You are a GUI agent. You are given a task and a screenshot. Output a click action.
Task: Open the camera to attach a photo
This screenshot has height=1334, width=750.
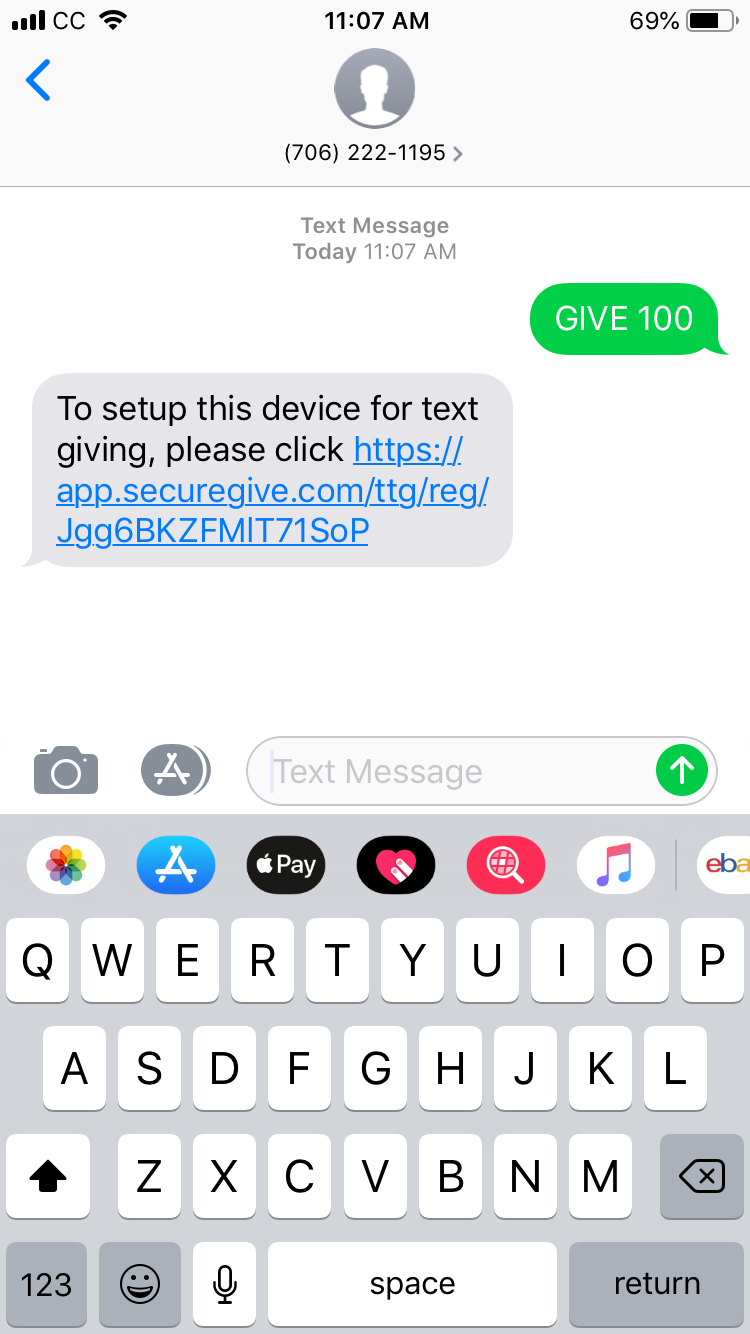click(66, 770)
